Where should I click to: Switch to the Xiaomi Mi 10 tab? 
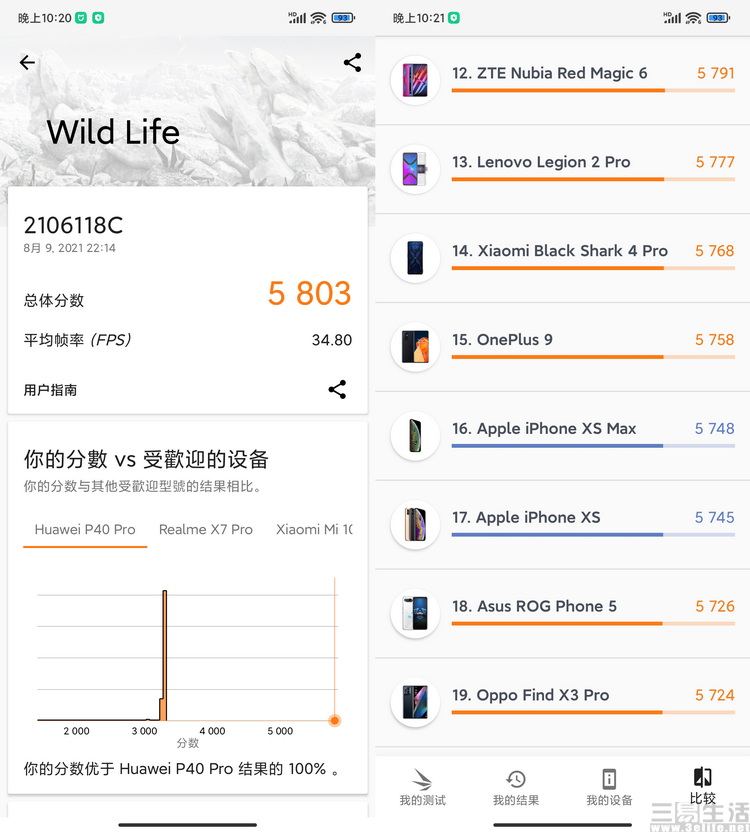tap(314, 529)
